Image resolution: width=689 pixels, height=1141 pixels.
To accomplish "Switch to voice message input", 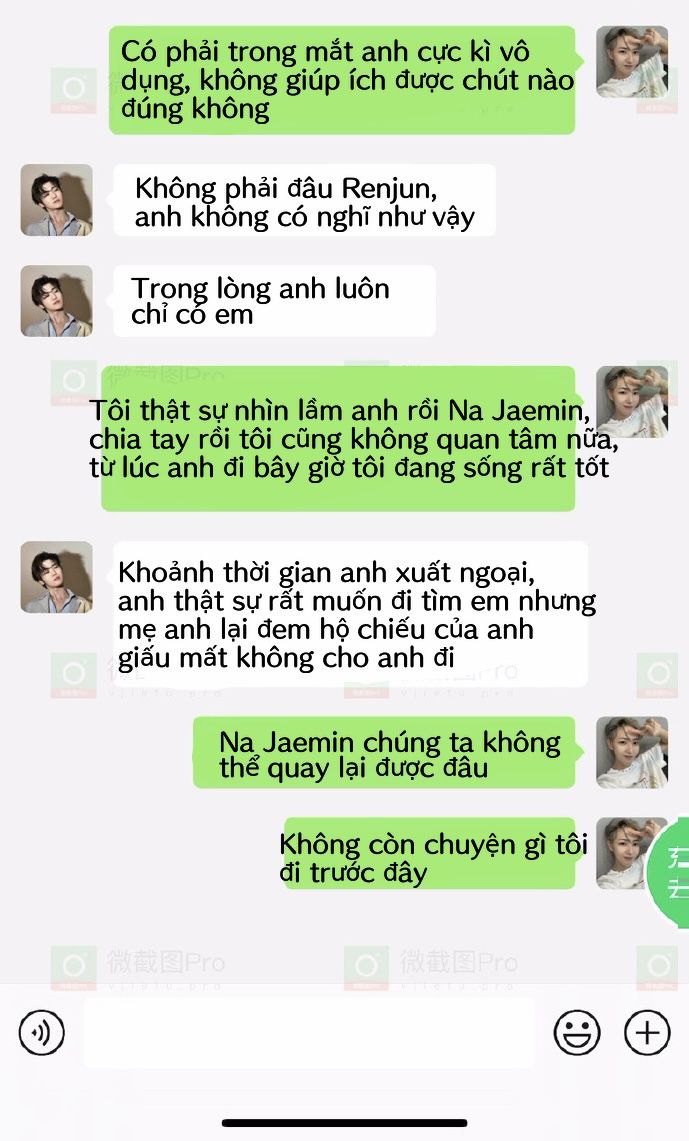I will (x=41, y=1032).
